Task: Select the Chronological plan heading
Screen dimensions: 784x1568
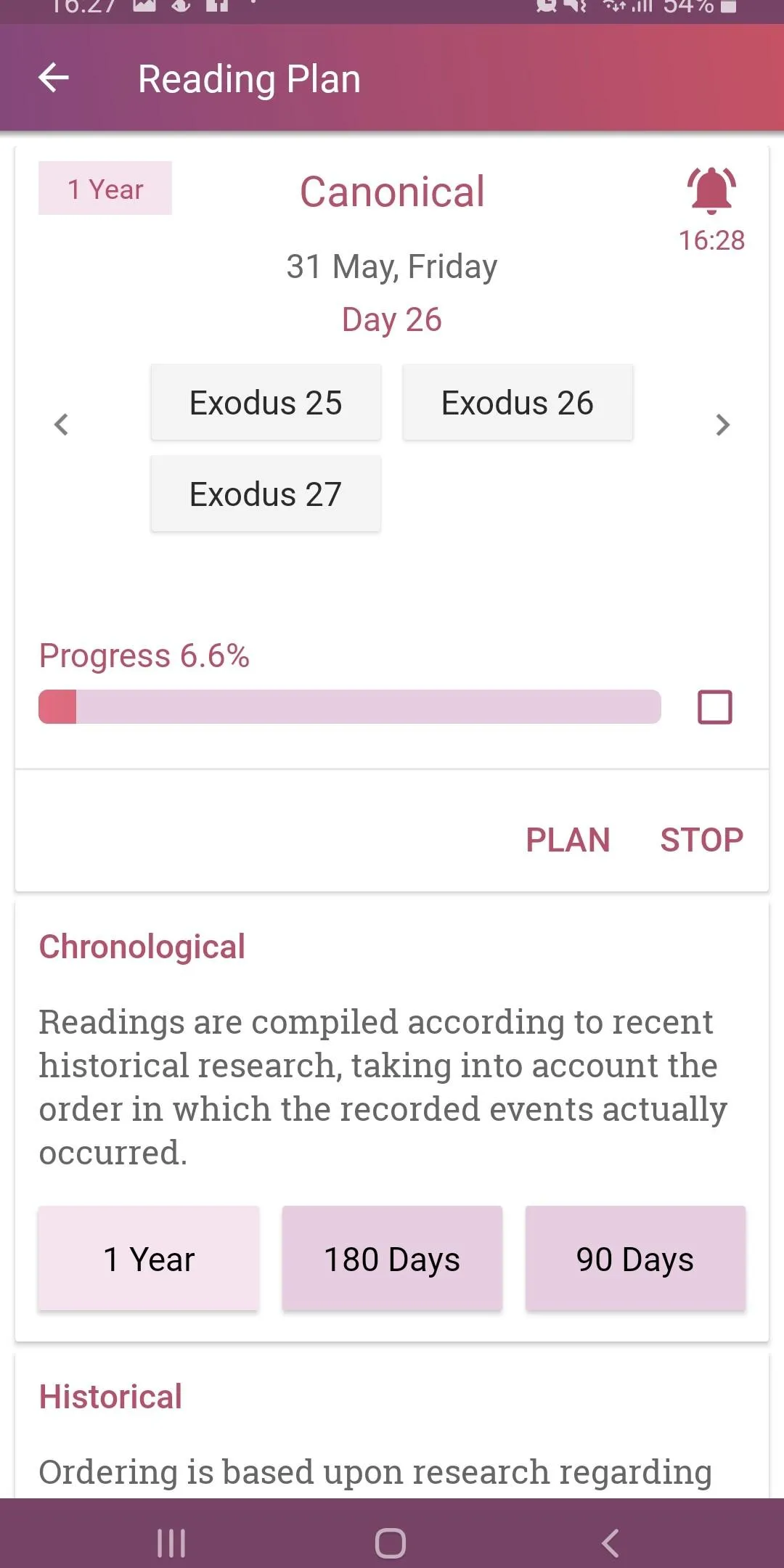Action: pos(142,946)
